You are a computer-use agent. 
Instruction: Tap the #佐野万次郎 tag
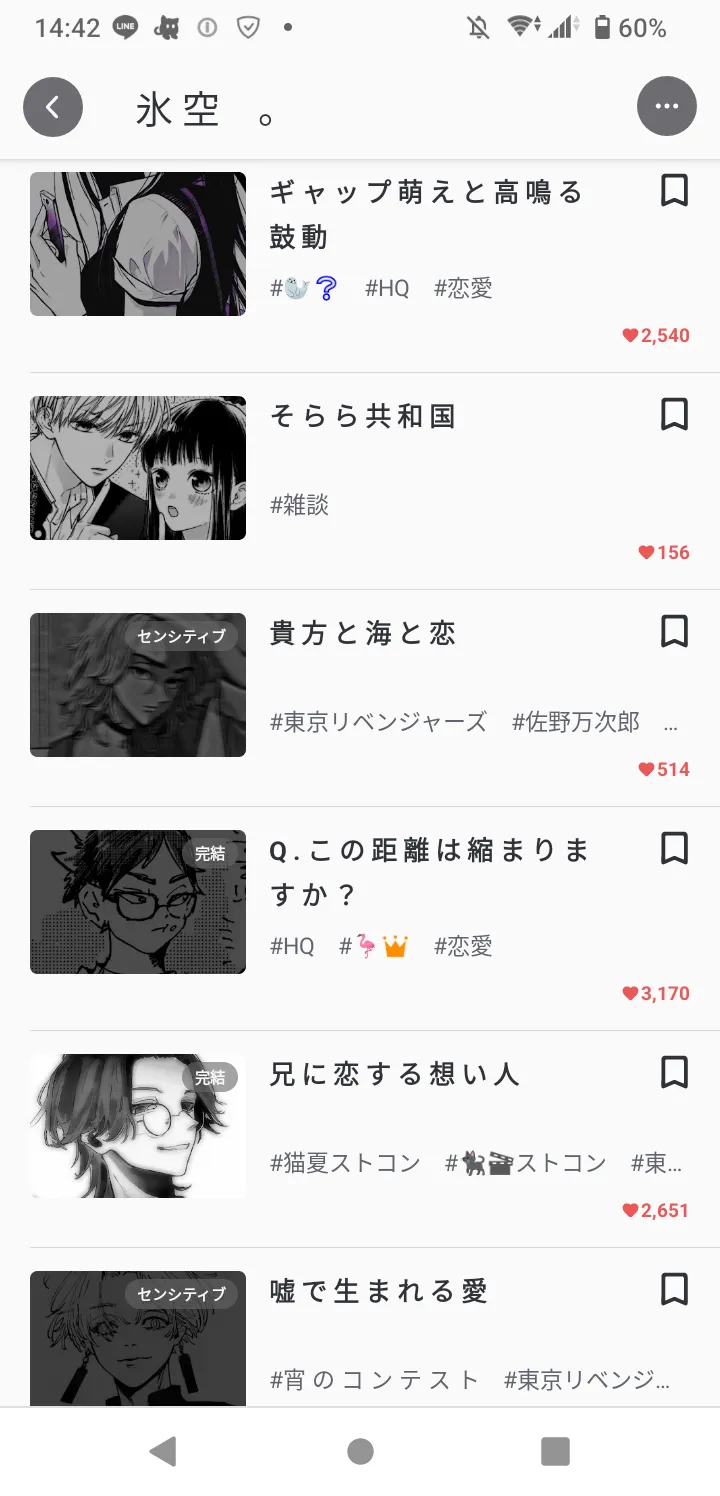click(x=575, y=722)
